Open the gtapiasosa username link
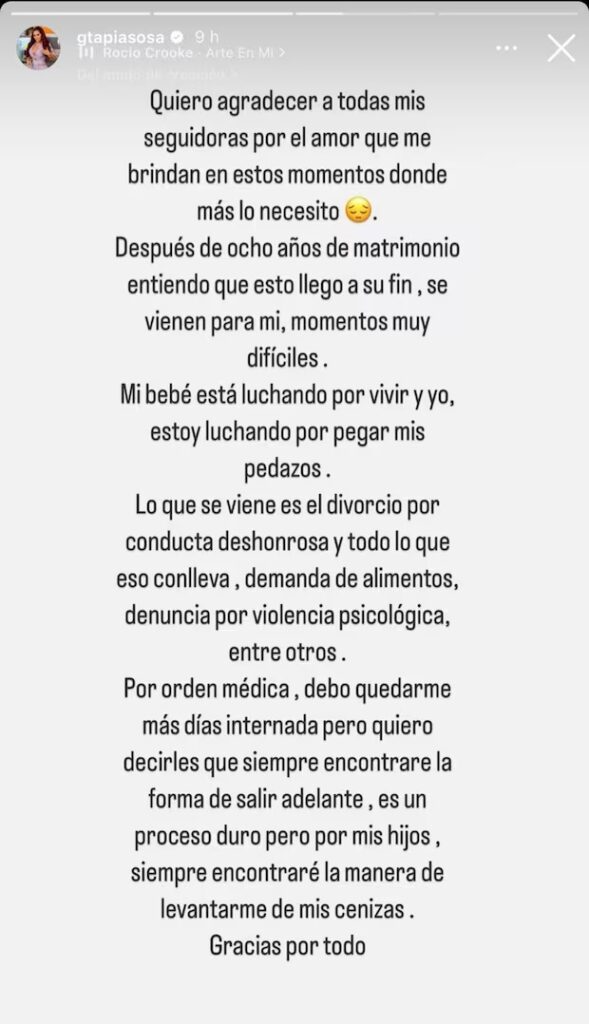 point(120,37)
